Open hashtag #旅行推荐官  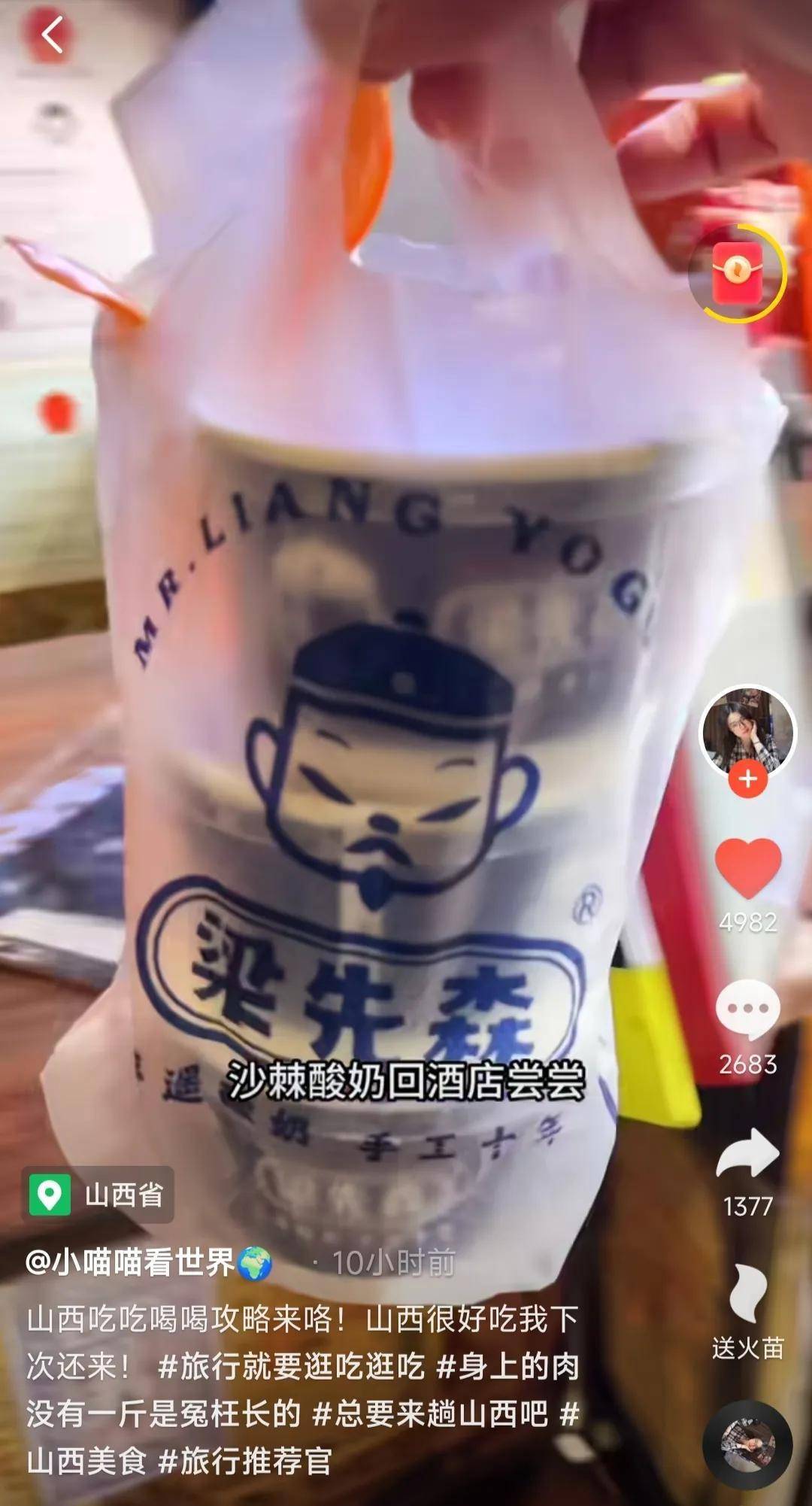coord(245,1462)
